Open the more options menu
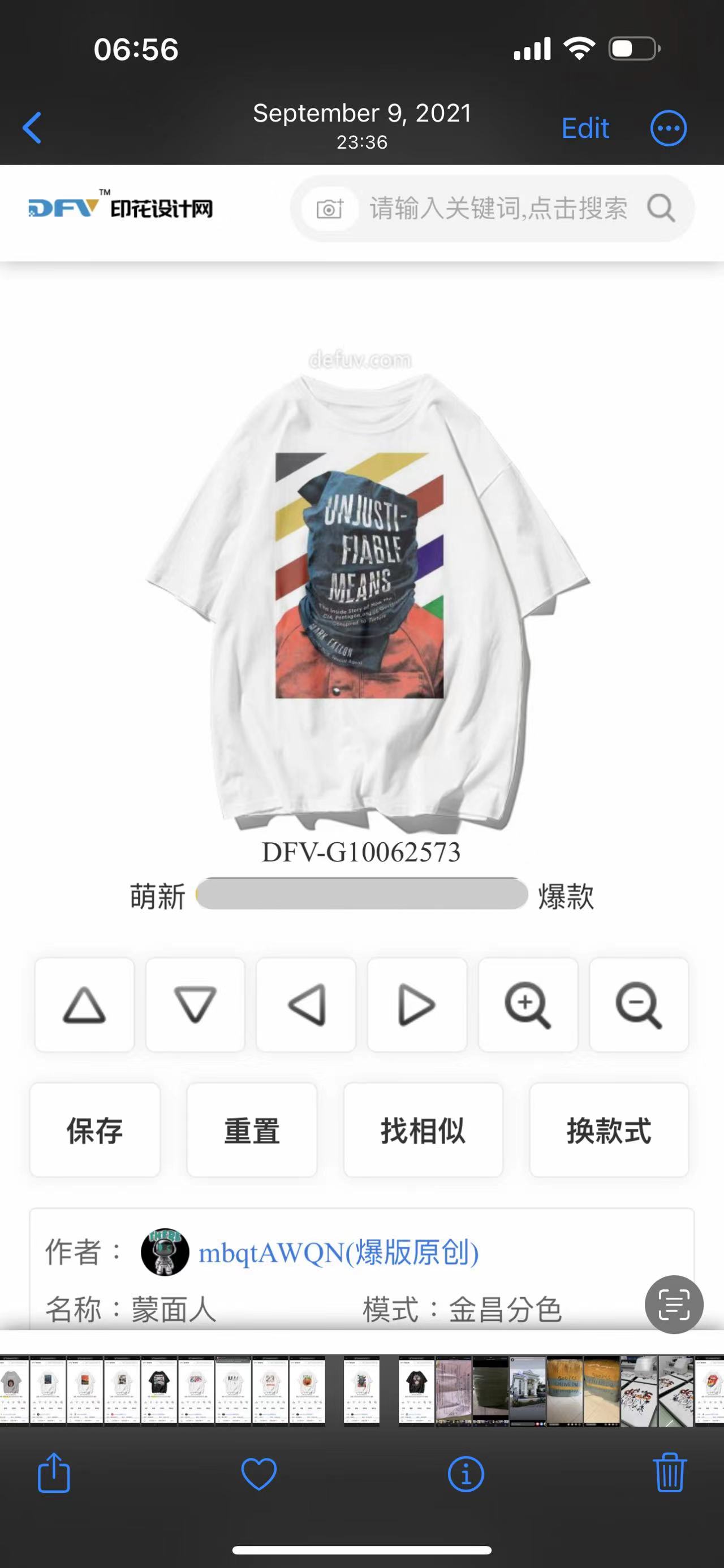This screenshot has width=724, height=1568. click(668, 128)
